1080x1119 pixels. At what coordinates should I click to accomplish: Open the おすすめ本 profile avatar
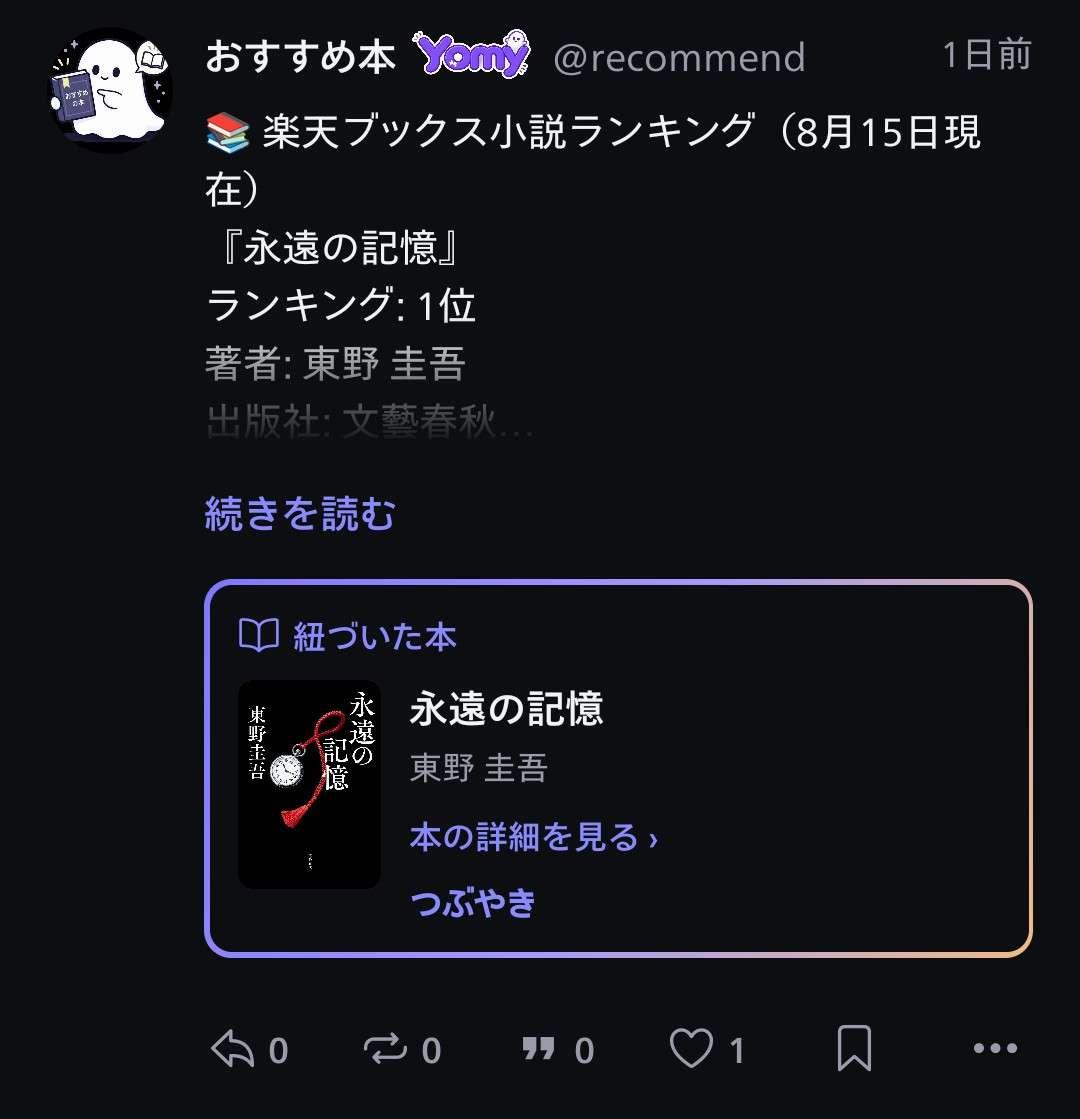(x=109, y=90)
